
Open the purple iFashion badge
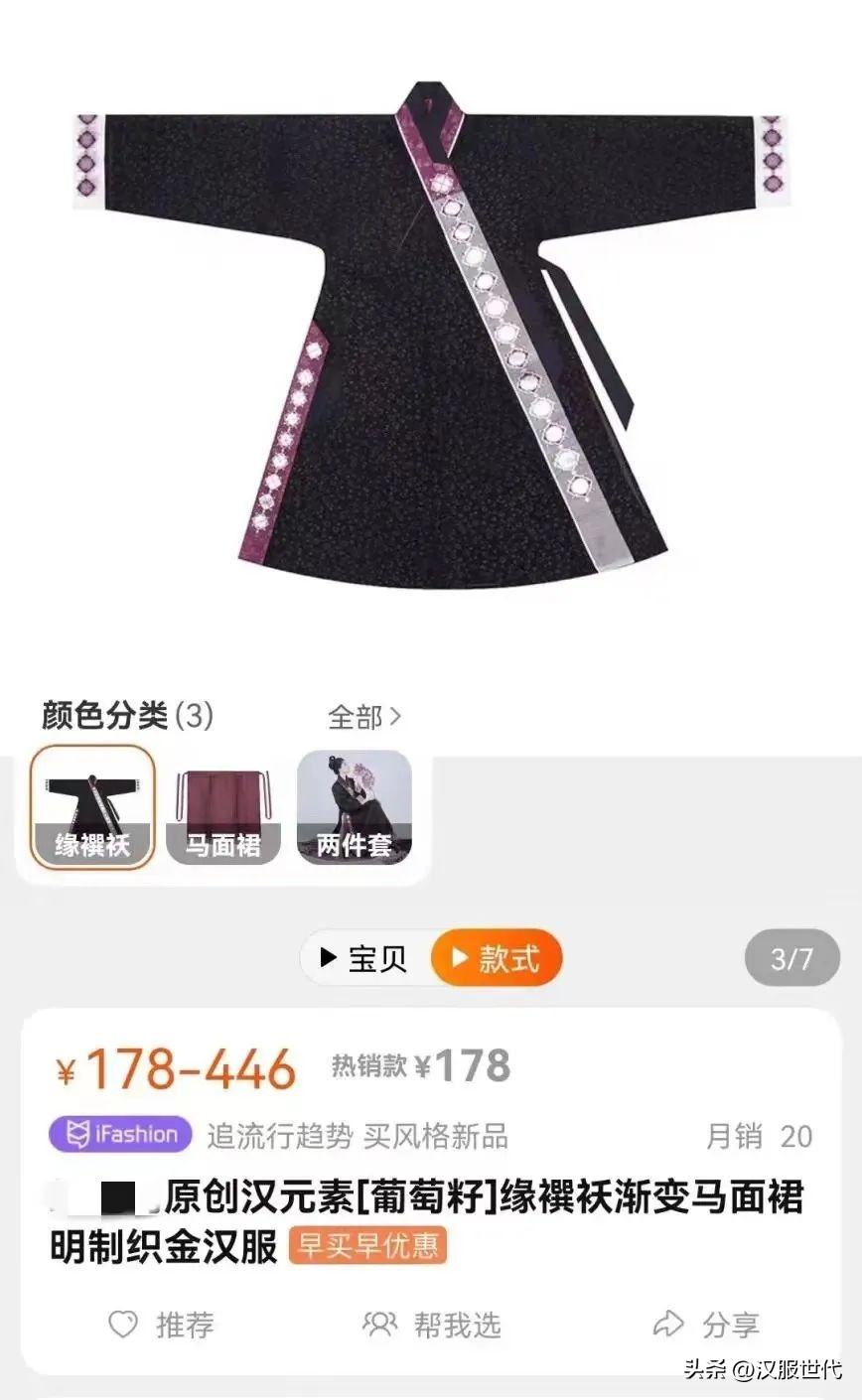click(x=119, y=1134)
